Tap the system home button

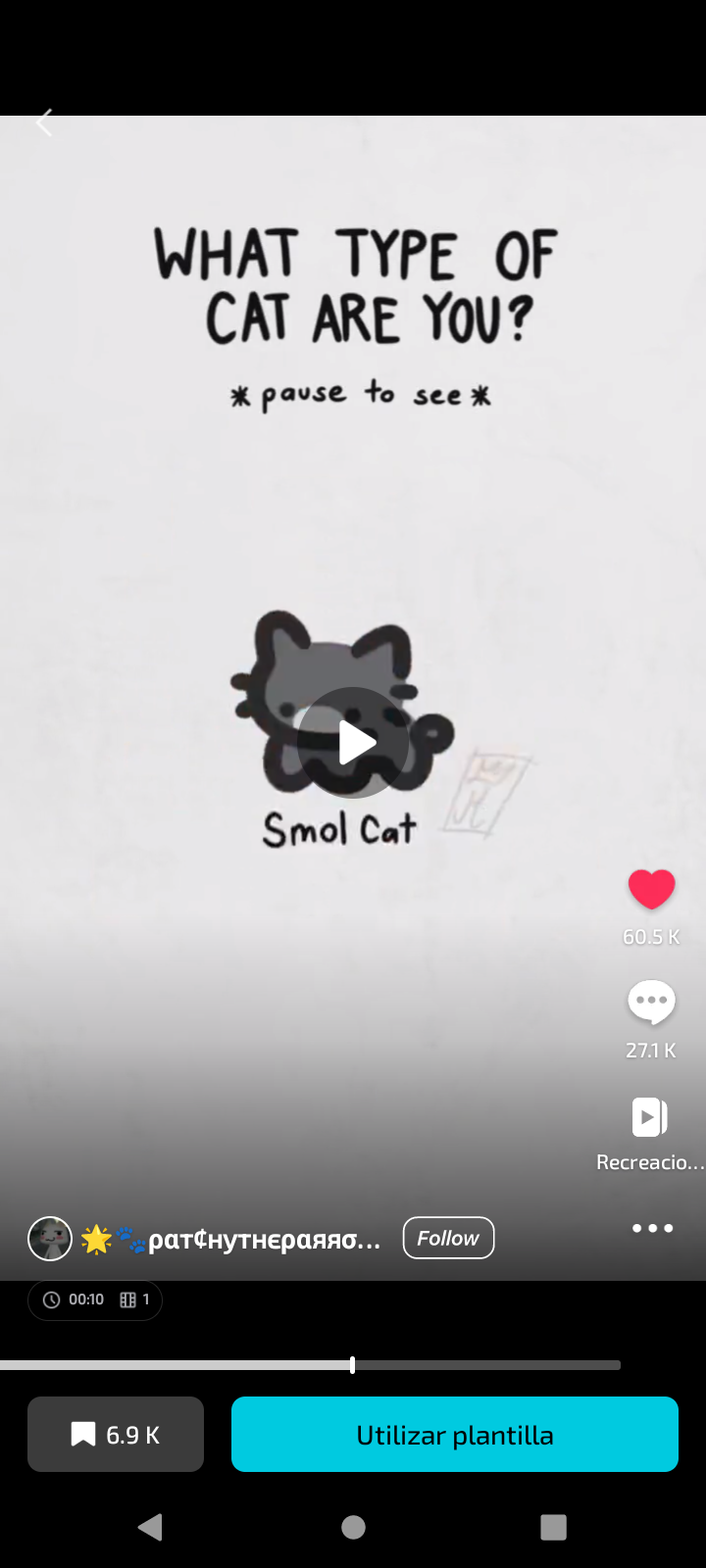[354, 1527]
